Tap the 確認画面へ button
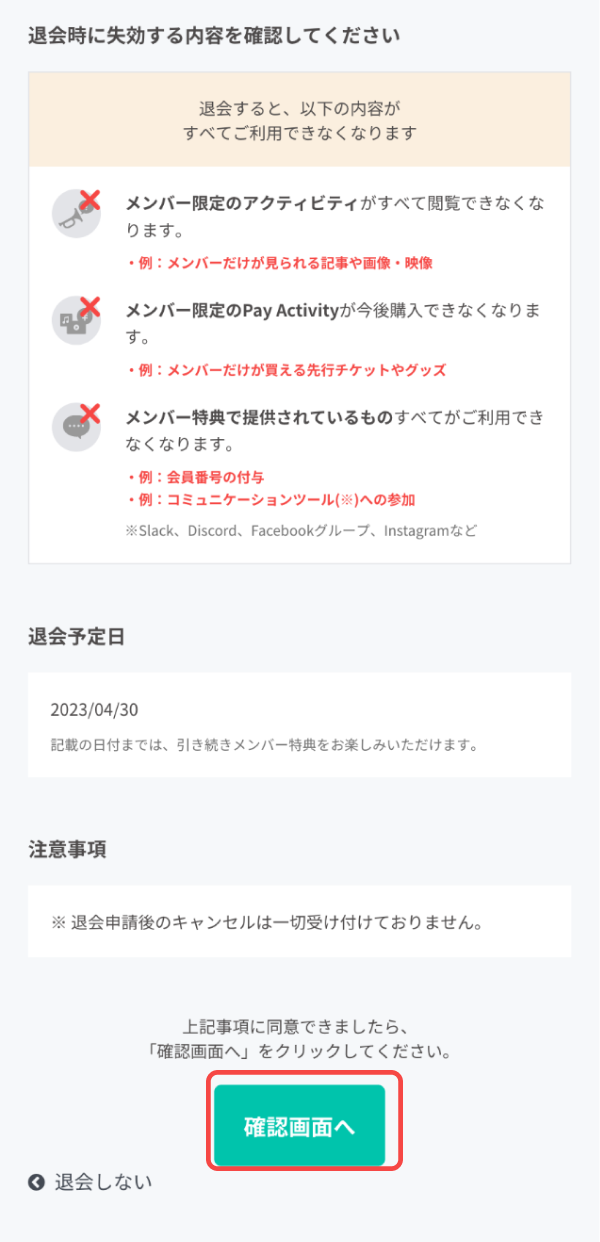 [299, 1126]
